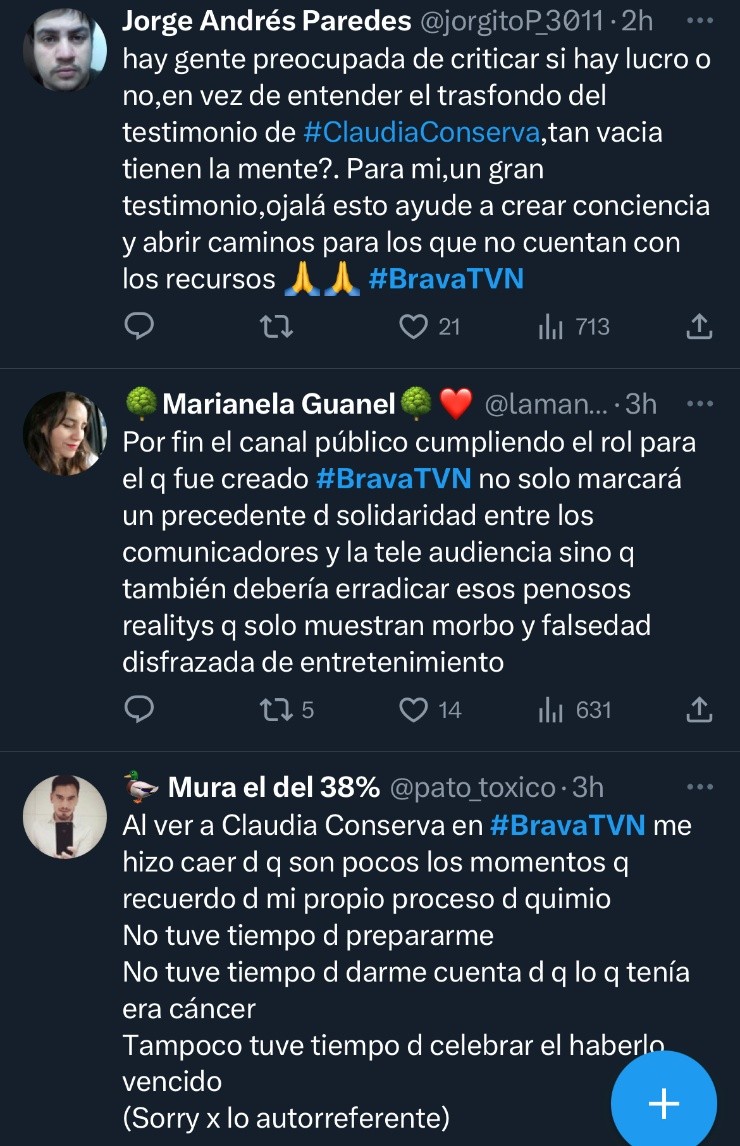Screen dimensions: 740x1146
Task: View analytics for Marianela's tweet
Action: coord(574,710)
